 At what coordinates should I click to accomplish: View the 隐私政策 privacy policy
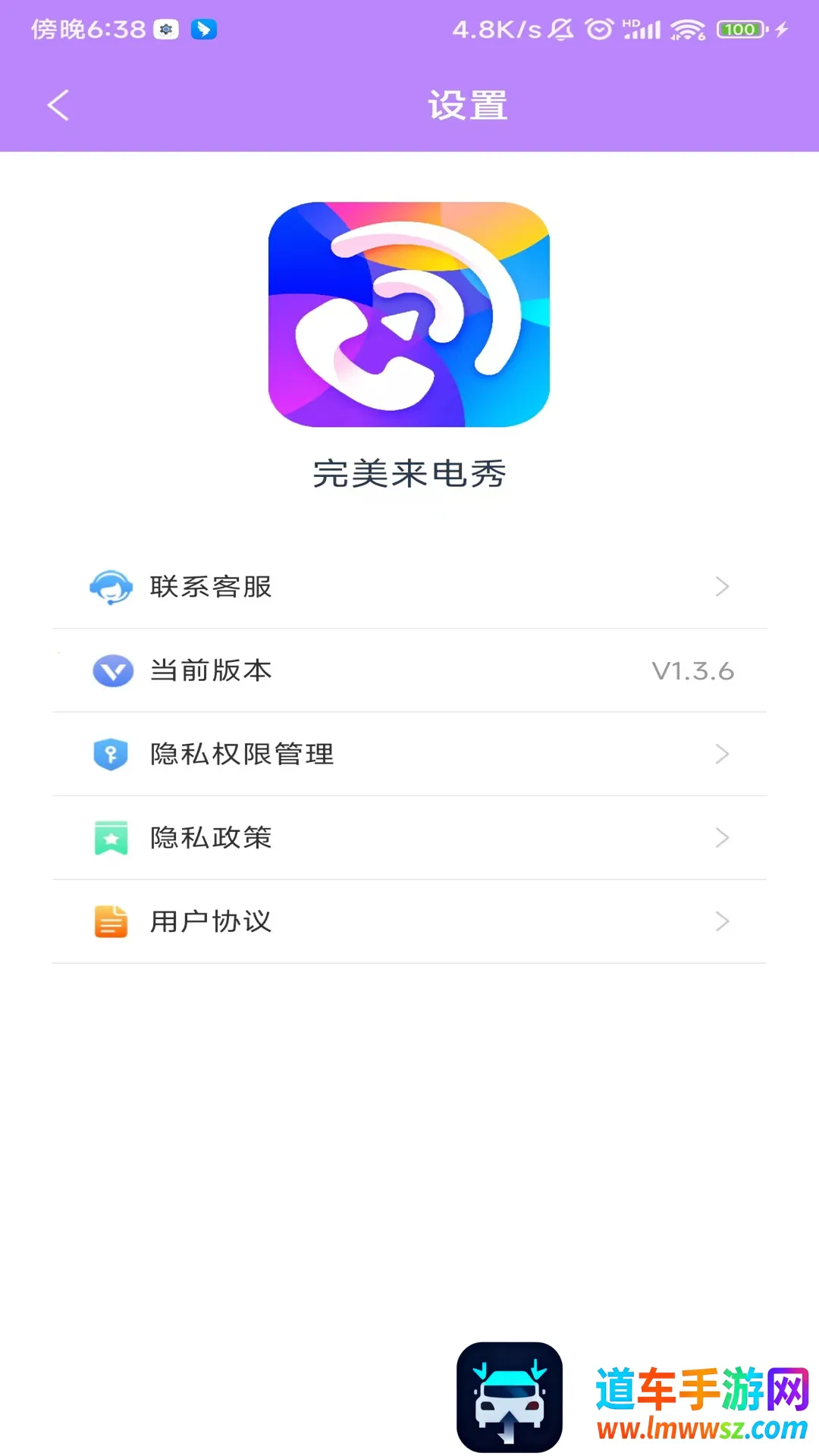(409, 837)
